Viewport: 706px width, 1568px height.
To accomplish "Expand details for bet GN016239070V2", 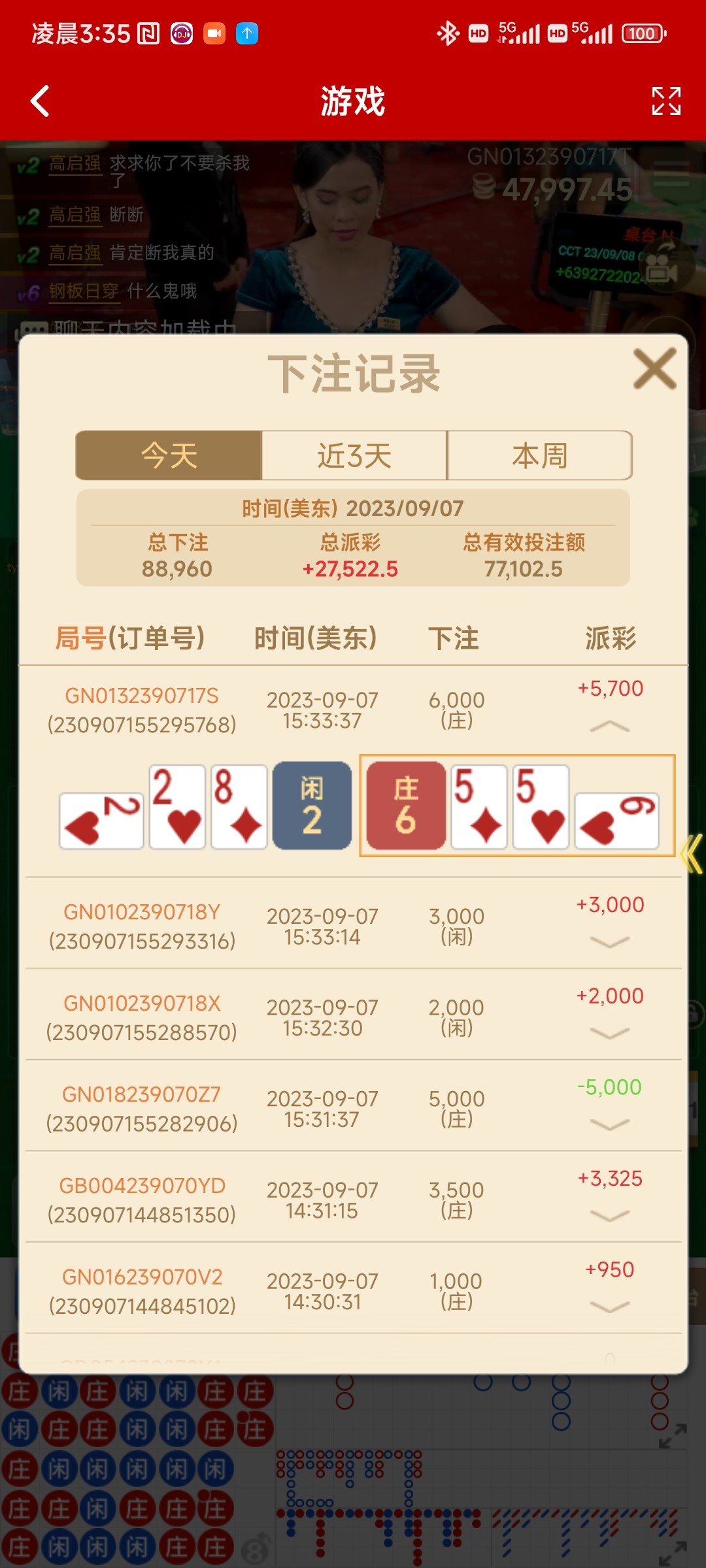I will (x=609, y=1306).
